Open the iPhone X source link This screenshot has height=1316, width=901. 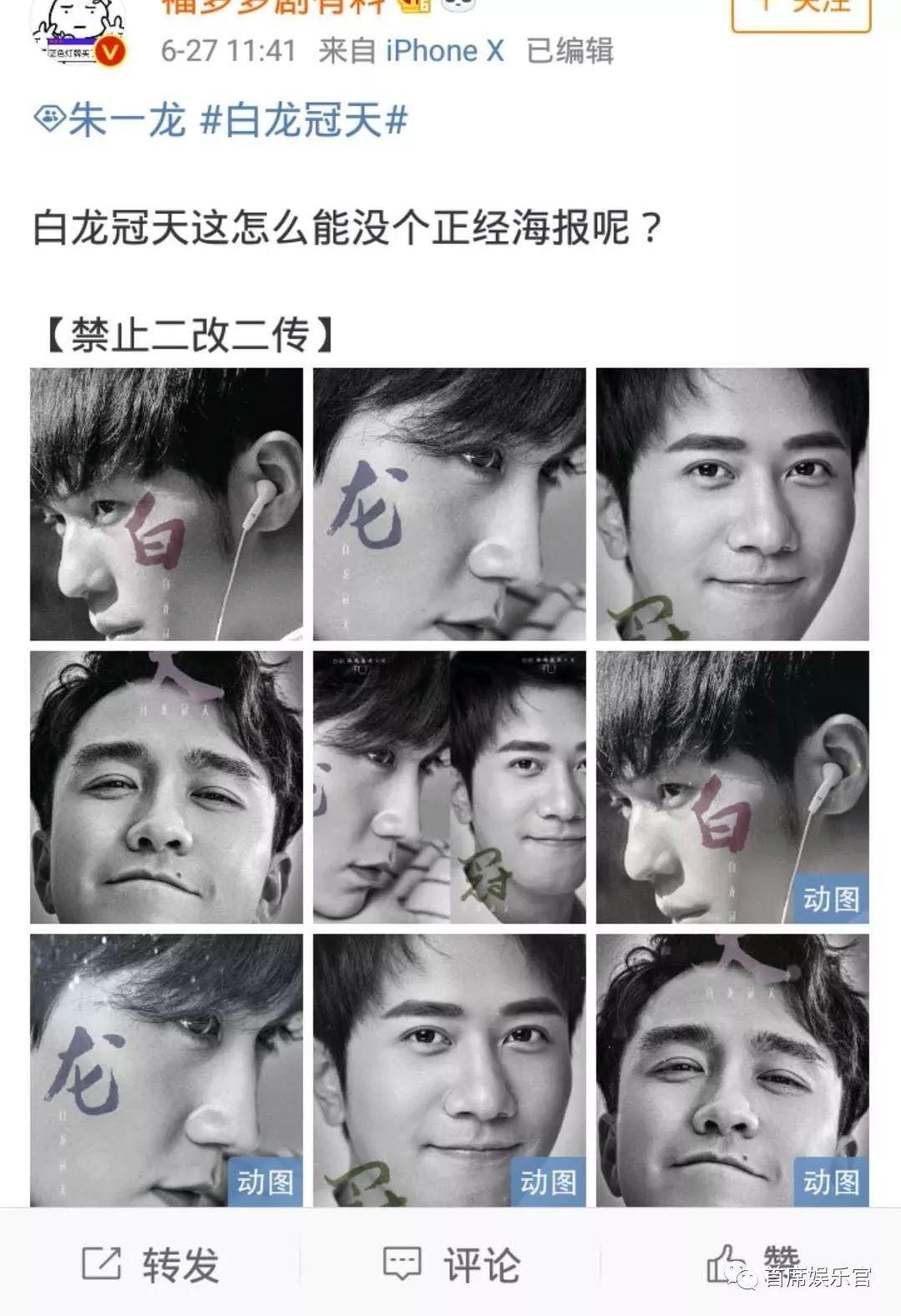(x=444, y=51)
